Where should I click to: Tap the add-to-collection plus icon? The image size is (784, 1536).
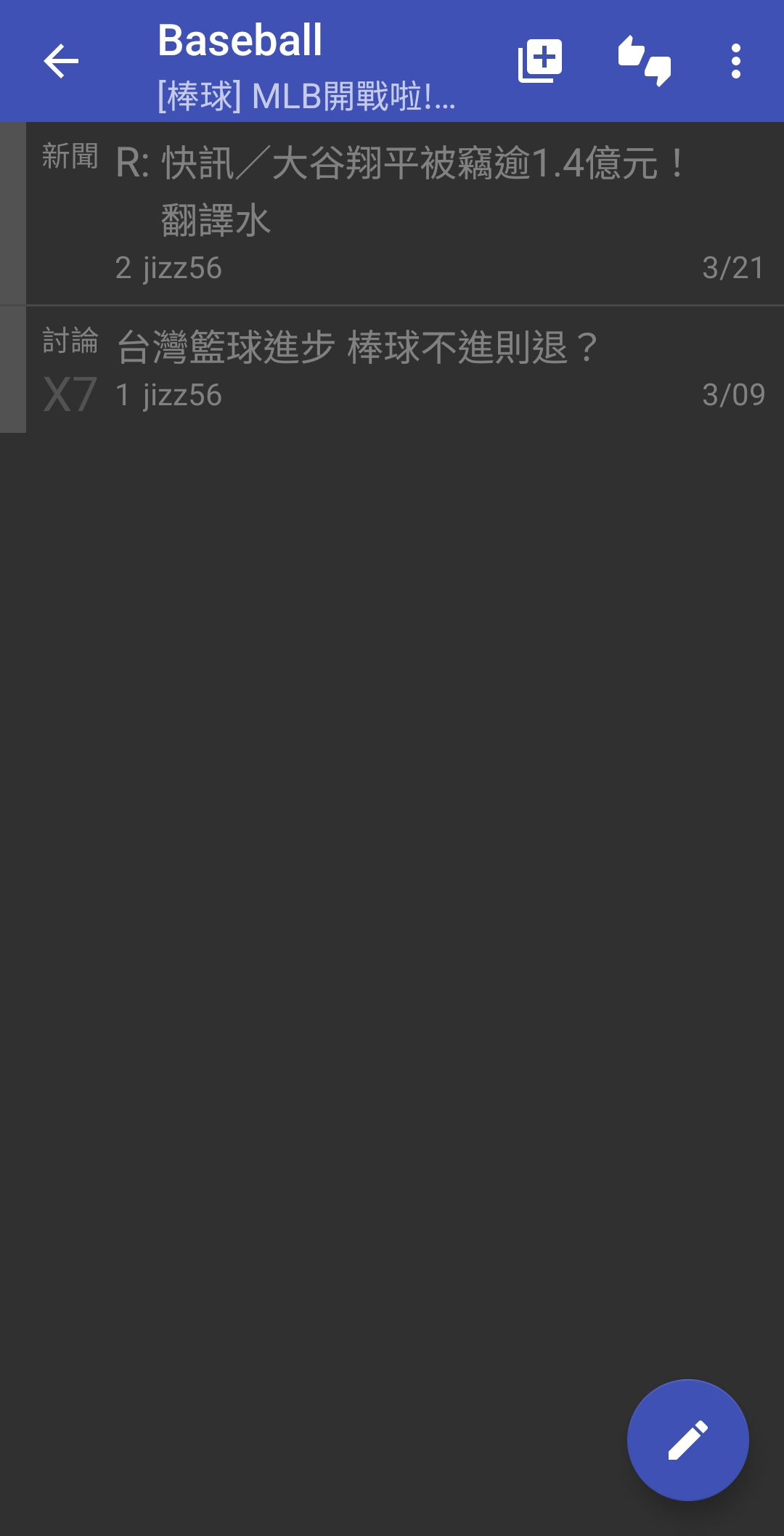click(x=540, y=61)
